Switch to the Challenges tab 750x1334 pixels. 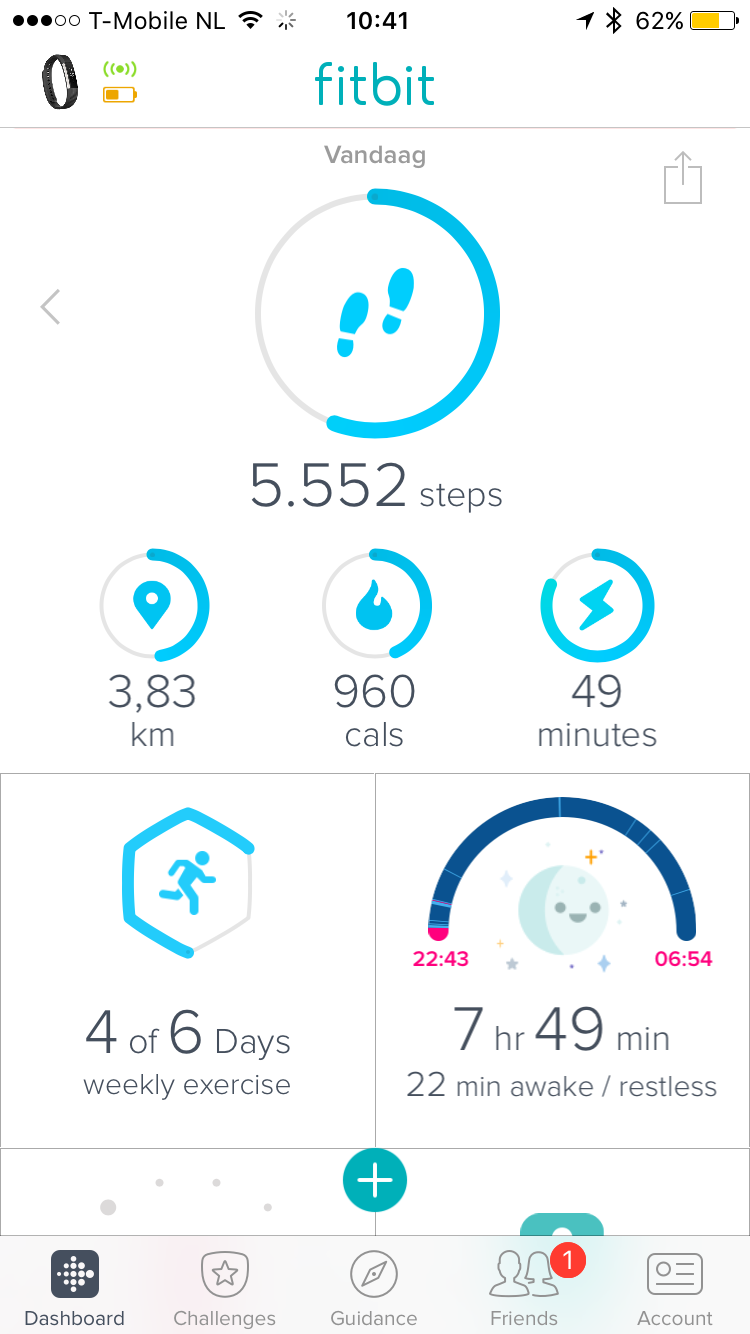click(x=225, y=1289)
